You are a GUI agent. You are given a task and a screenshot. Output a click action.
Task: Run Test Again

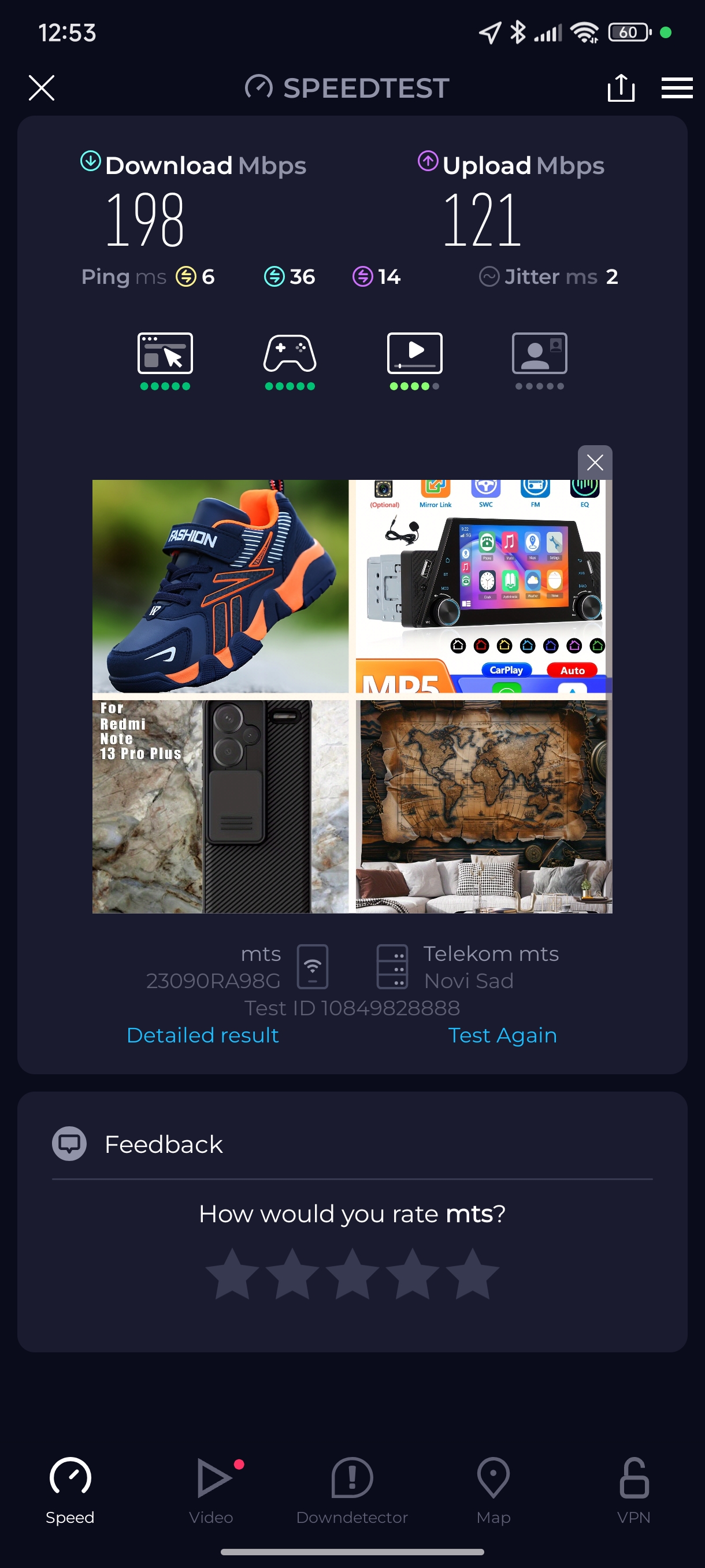point(502,1035)
